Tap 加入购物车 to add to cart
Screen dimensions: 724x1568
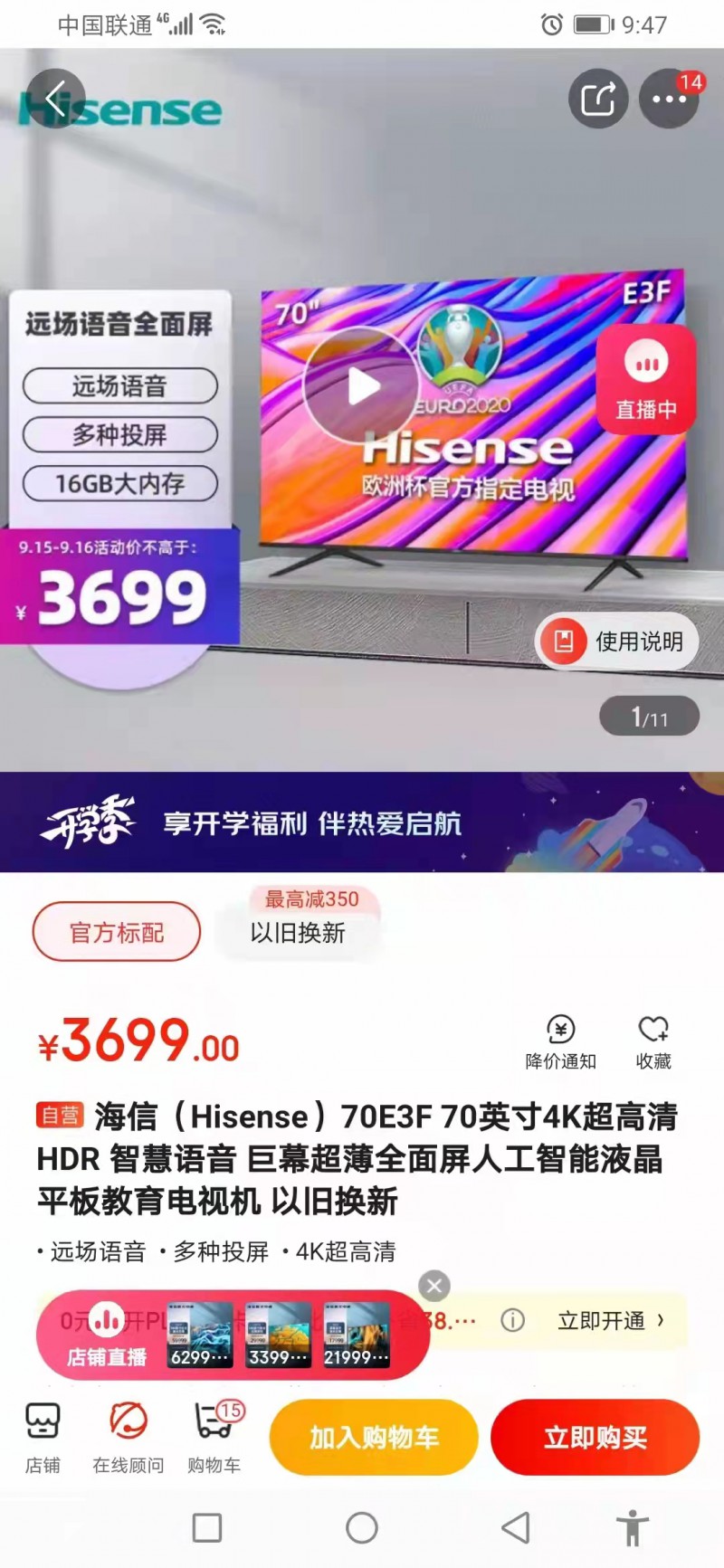click(x=374, y=1437)
